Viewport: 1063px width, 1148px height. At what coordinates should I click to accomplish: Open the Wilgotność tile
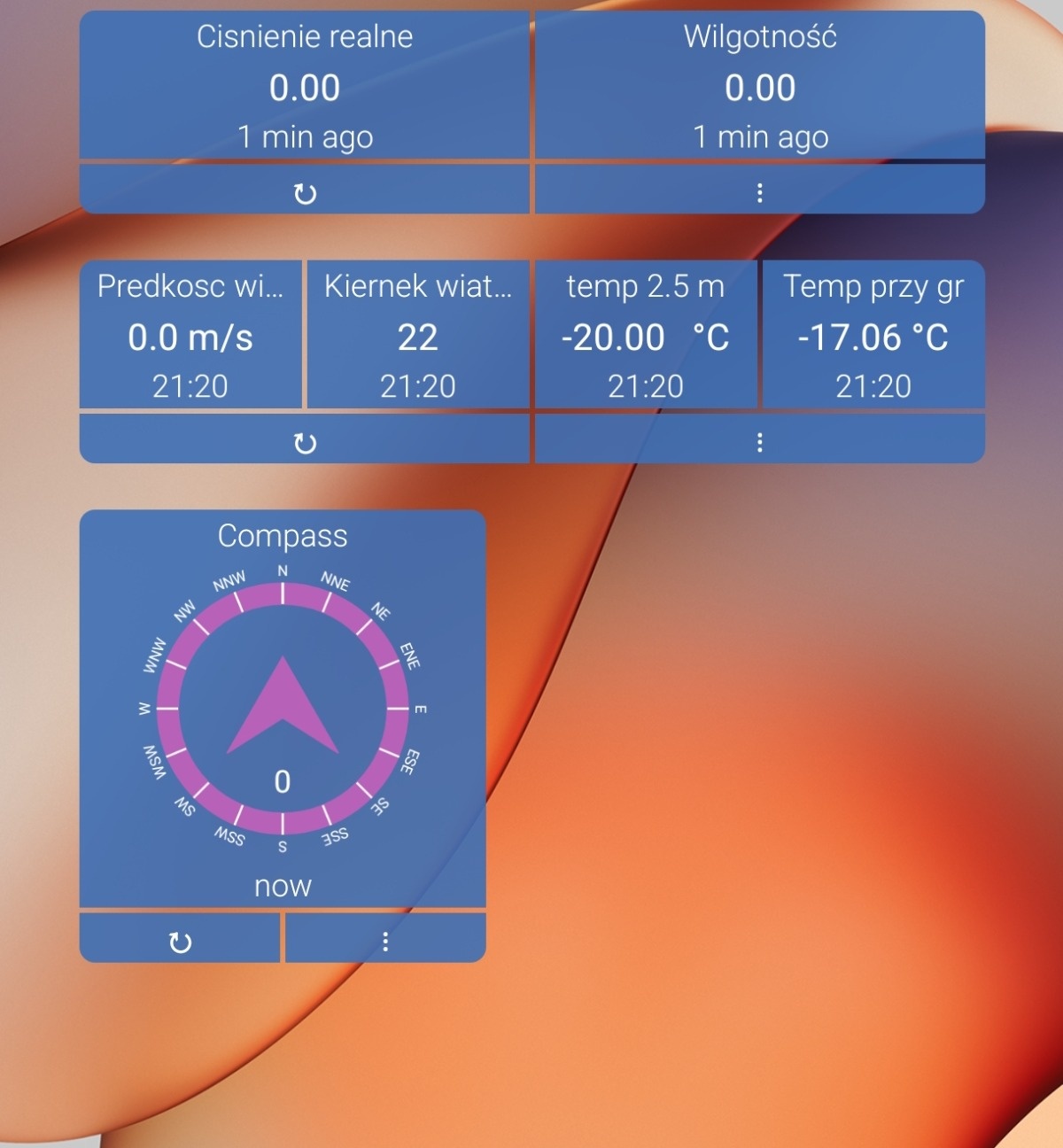pyautogui.click(x=759, y=87)
